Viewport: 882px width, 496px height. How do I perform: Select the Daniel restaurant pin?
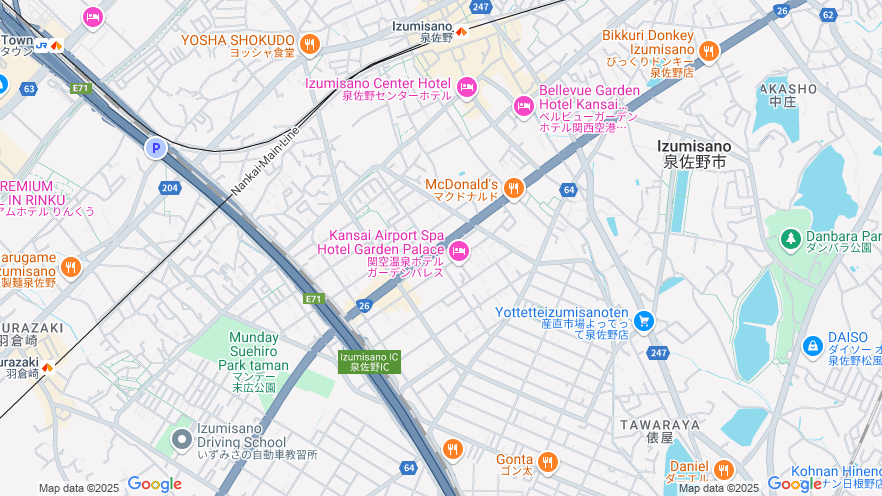(724, 469)
